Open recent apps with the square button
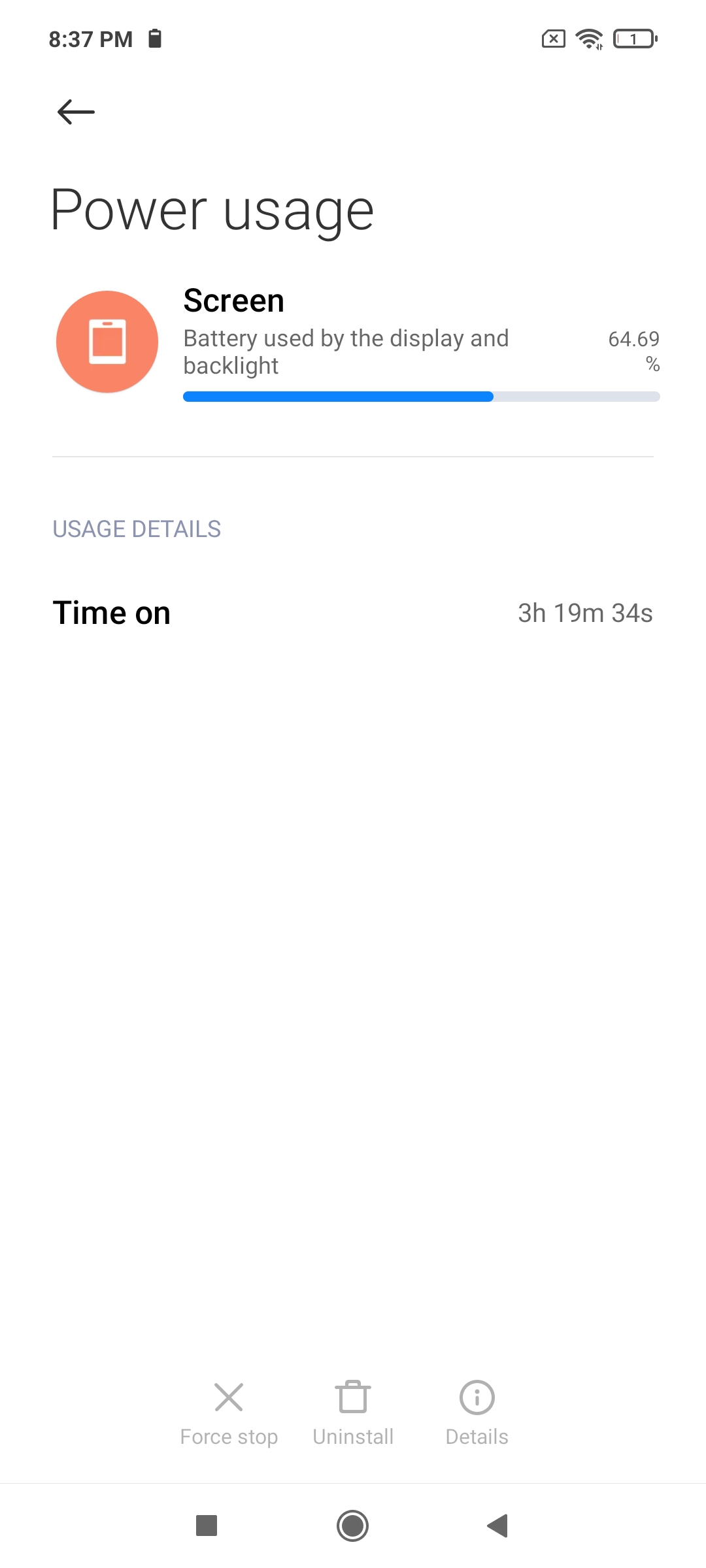 pos(207,1526)
